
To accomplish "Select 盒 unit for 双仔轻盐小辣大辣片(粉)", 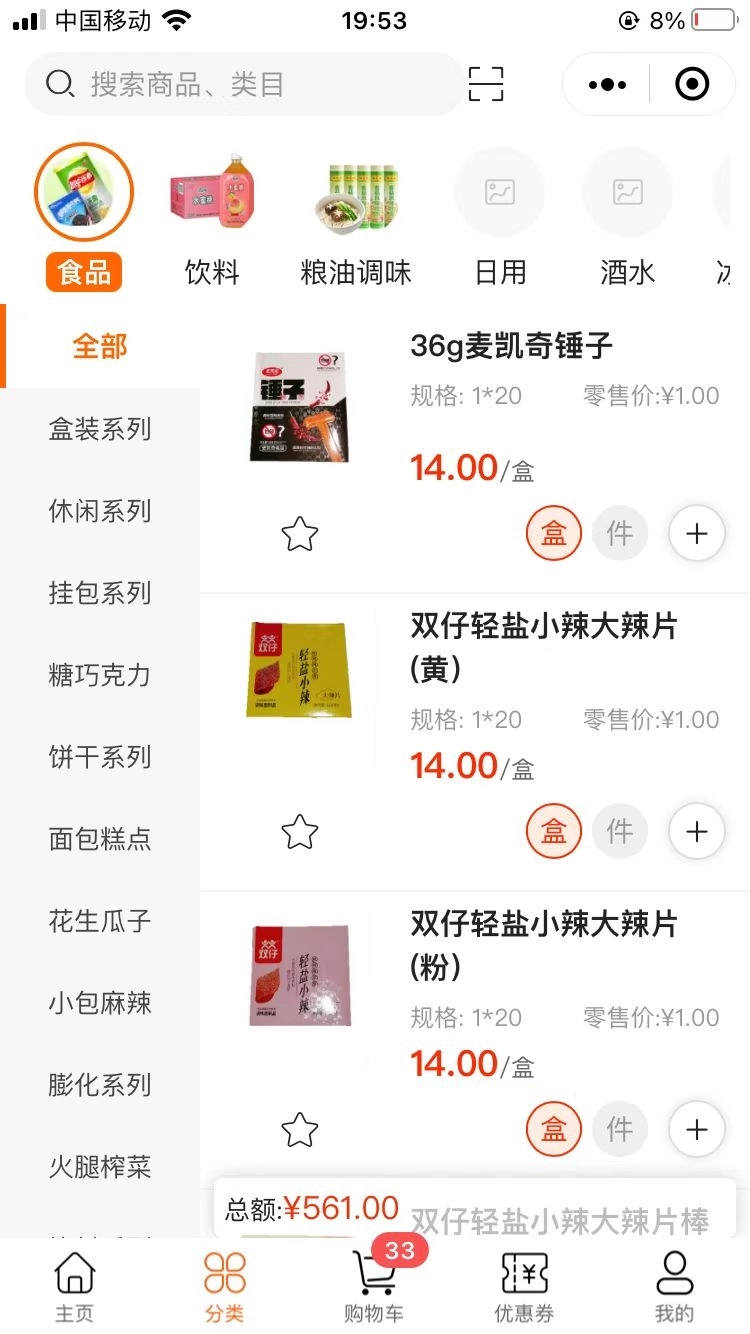I will tap(553, 1129).
